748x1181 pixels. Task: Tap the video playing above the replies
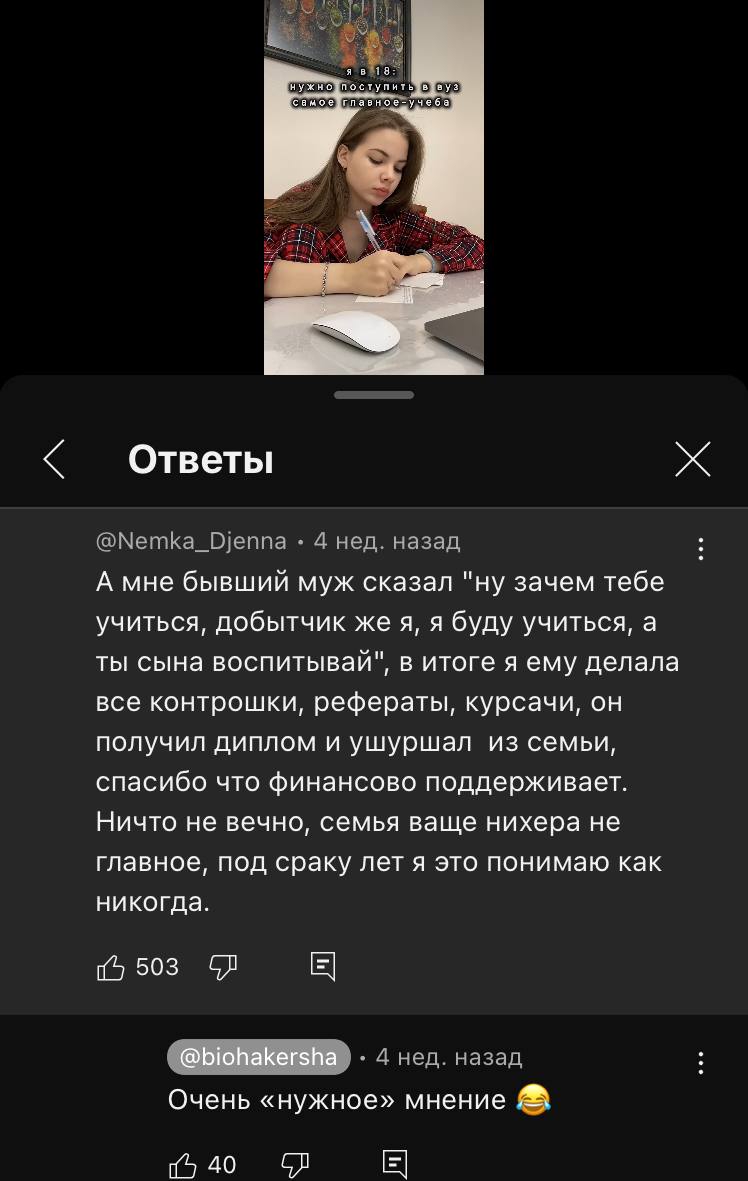point(374,187)
